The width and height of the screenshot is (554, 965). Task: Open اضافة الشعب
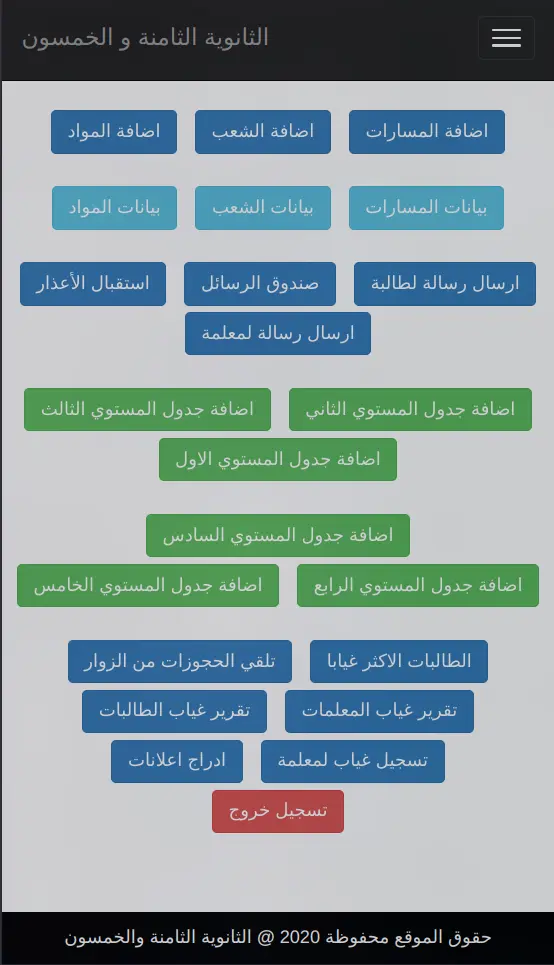pyautogui.click(x=263, y=132)
